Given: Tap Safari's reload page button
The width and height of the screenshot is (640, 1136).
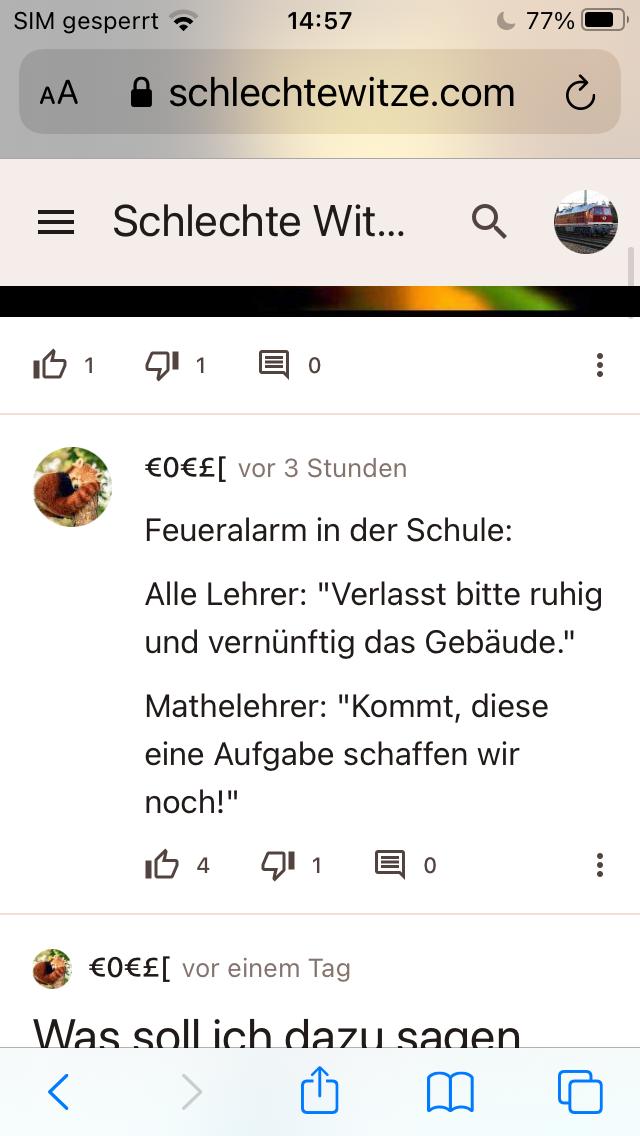Looking at the screenshot, I should point(580,94).
